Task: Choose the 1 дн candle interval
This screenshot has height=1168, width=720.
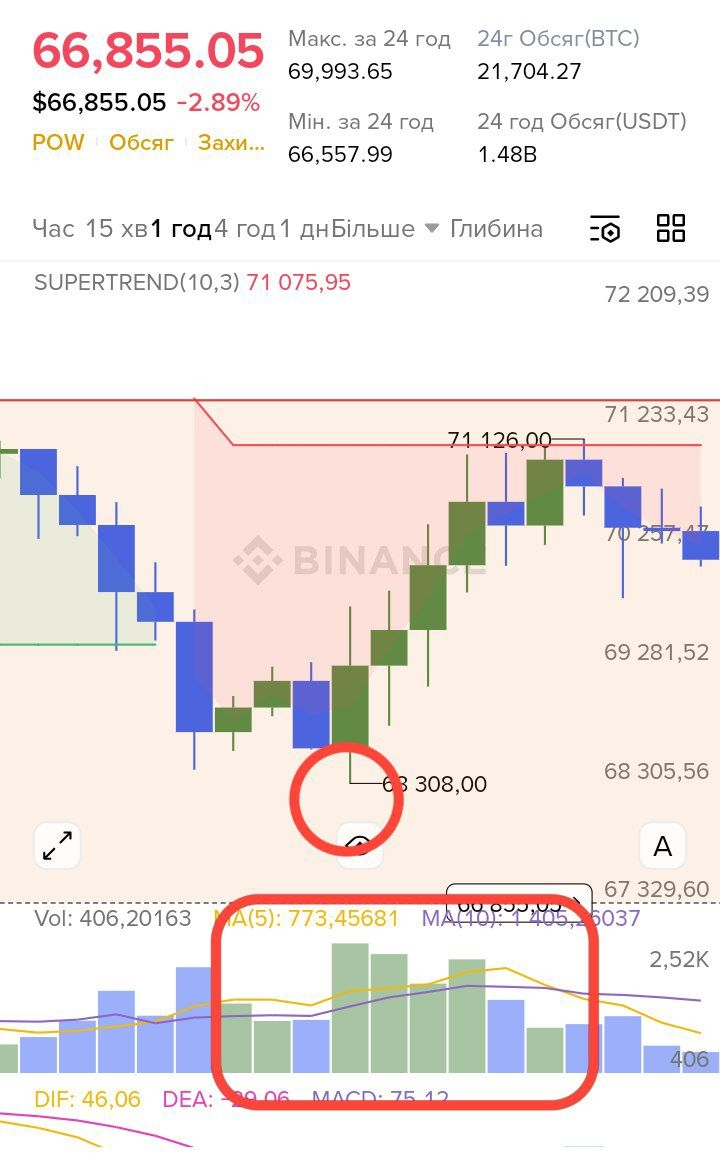Action: tap(303, 229)
